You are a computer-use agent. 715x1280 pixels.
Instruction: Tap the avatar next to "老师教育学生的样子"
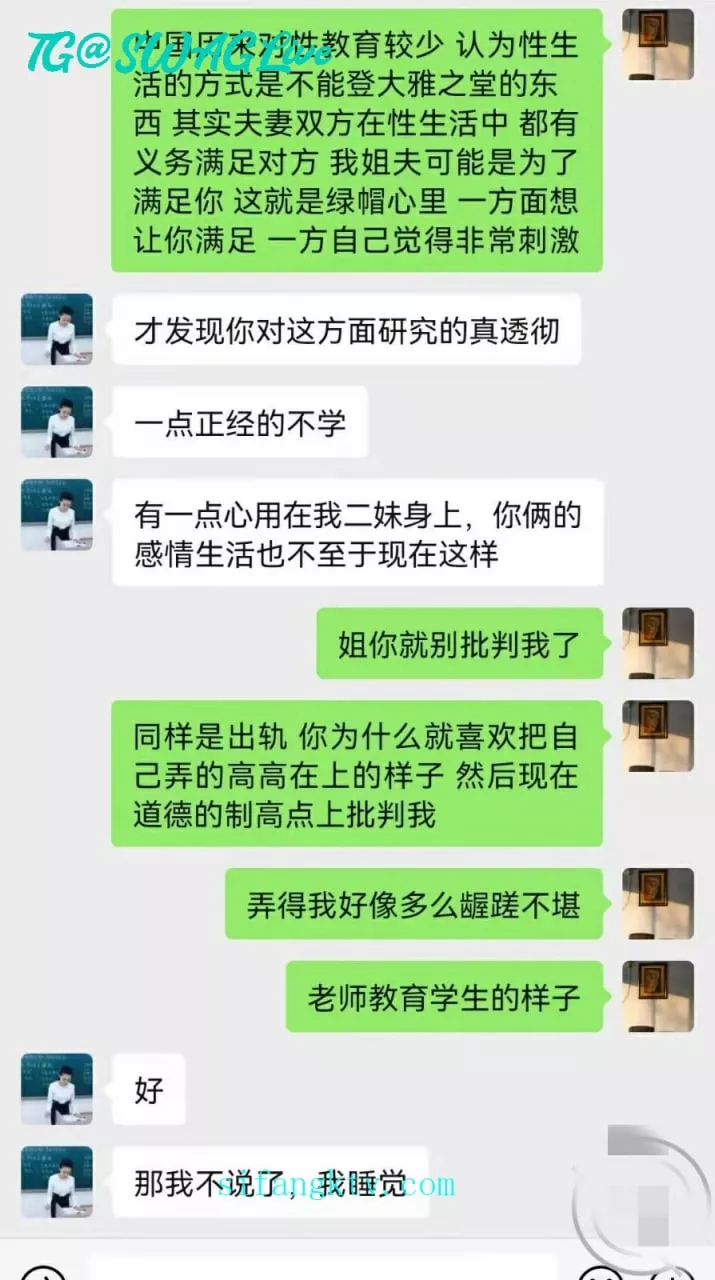pyautogui.click(x=658, y=996)
